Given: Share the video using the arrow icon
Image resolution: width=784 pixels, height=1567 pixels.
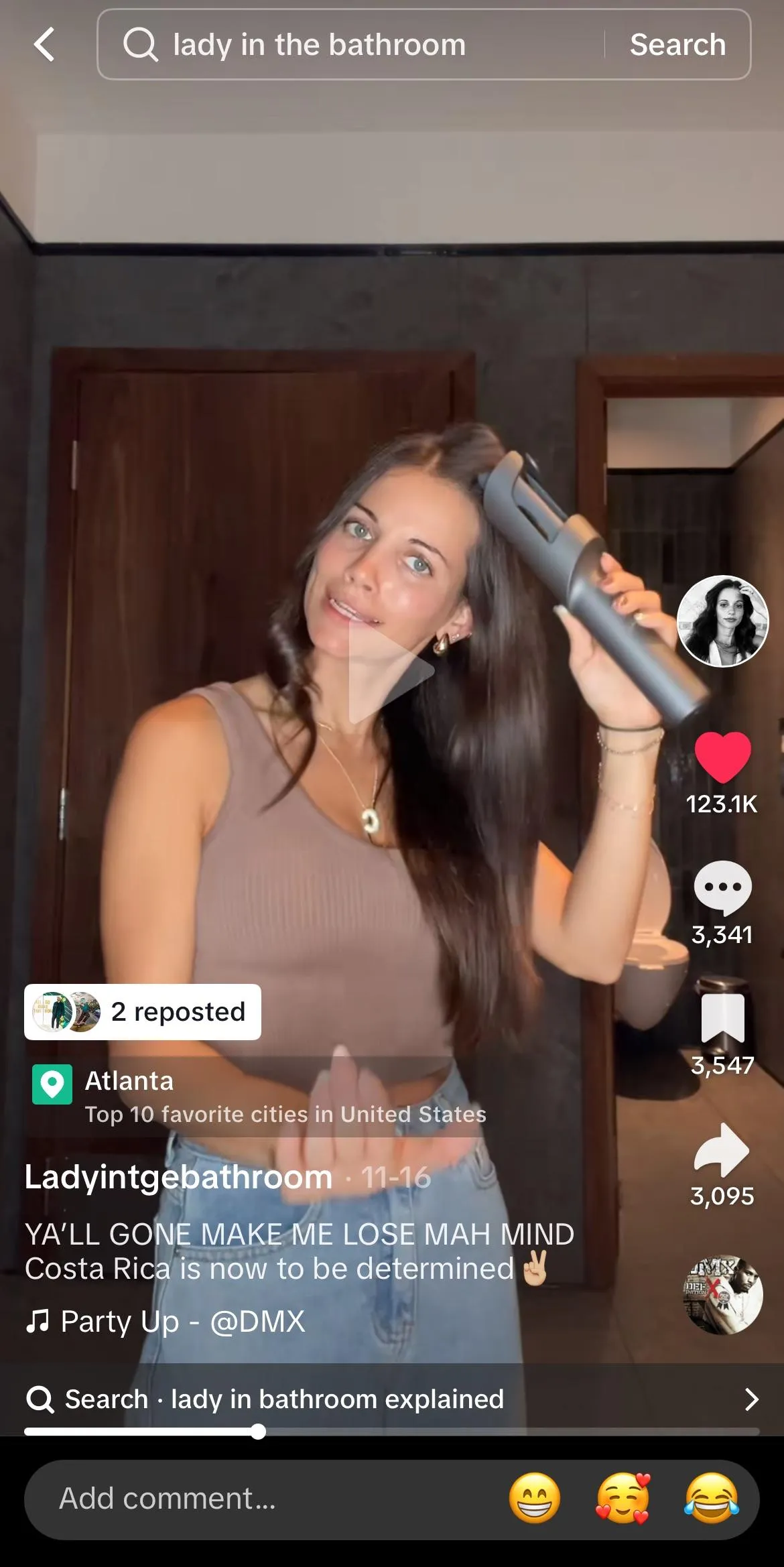Looking at the screenshot, I should coord(722,1149).
